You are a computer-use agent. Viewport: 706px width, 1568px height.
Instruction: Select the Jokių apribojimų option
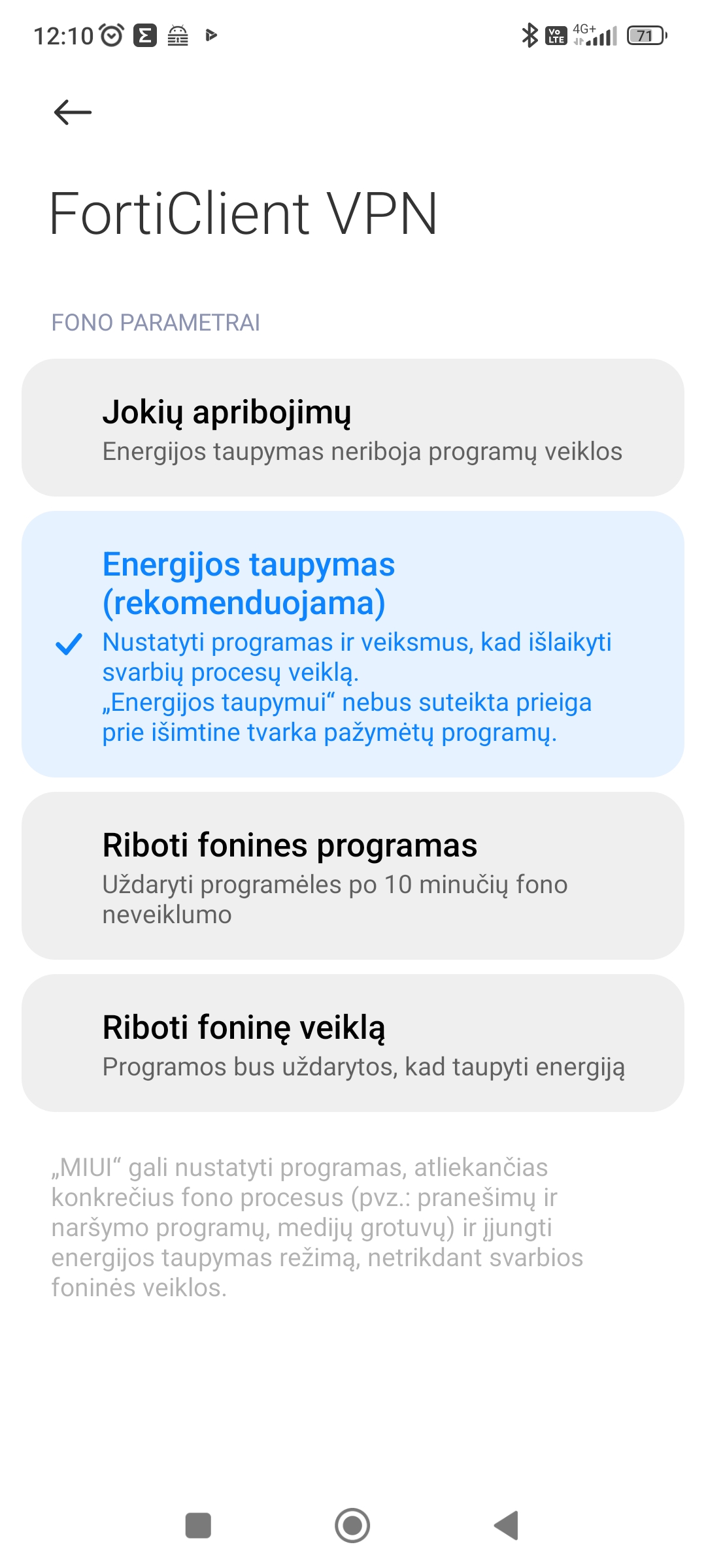(353, 428)
